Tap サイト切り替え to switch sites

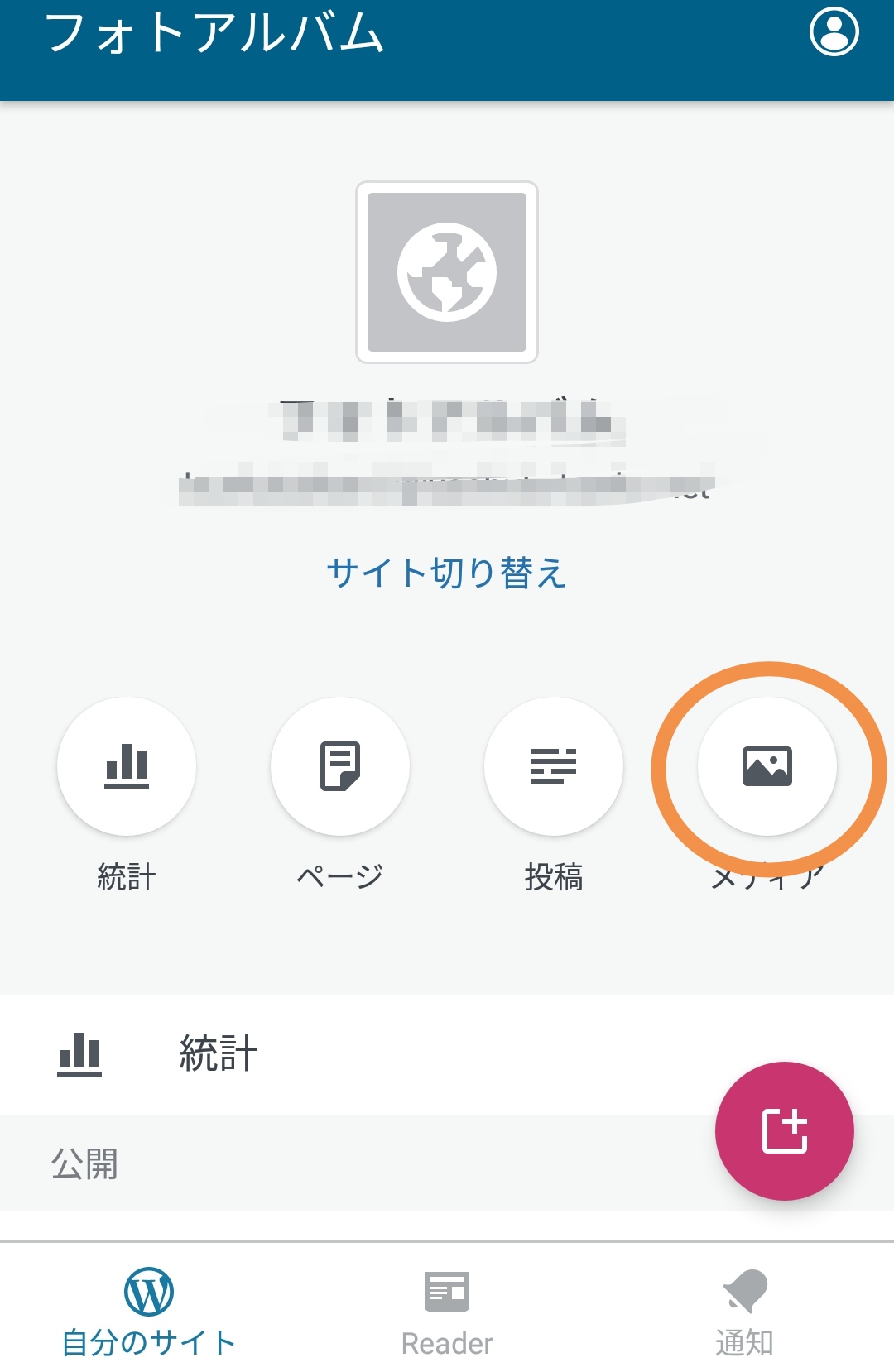tap(447, 573)
